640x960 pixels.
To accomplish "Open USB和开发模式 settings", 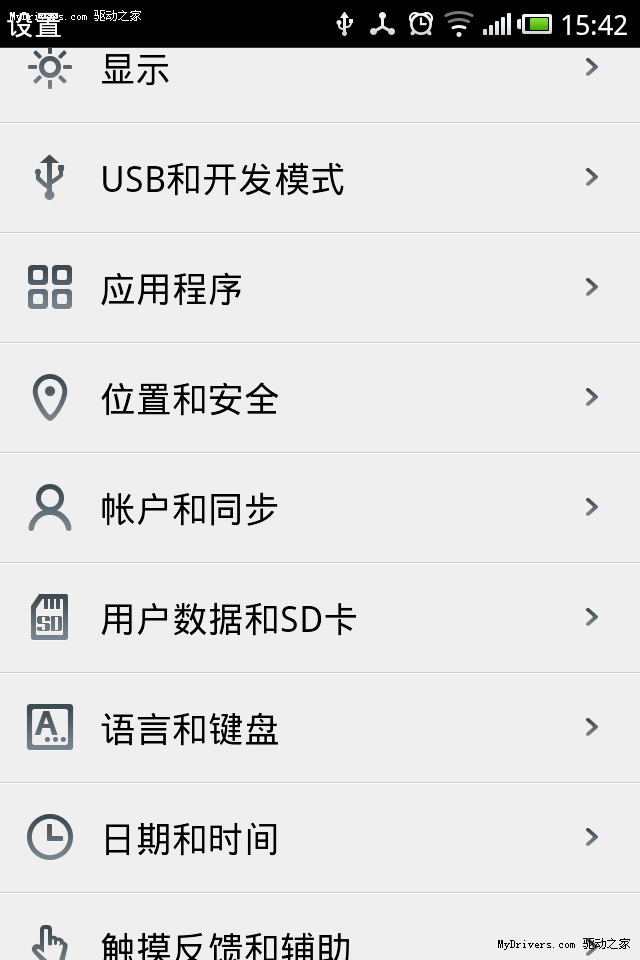I will pos(222,180).
